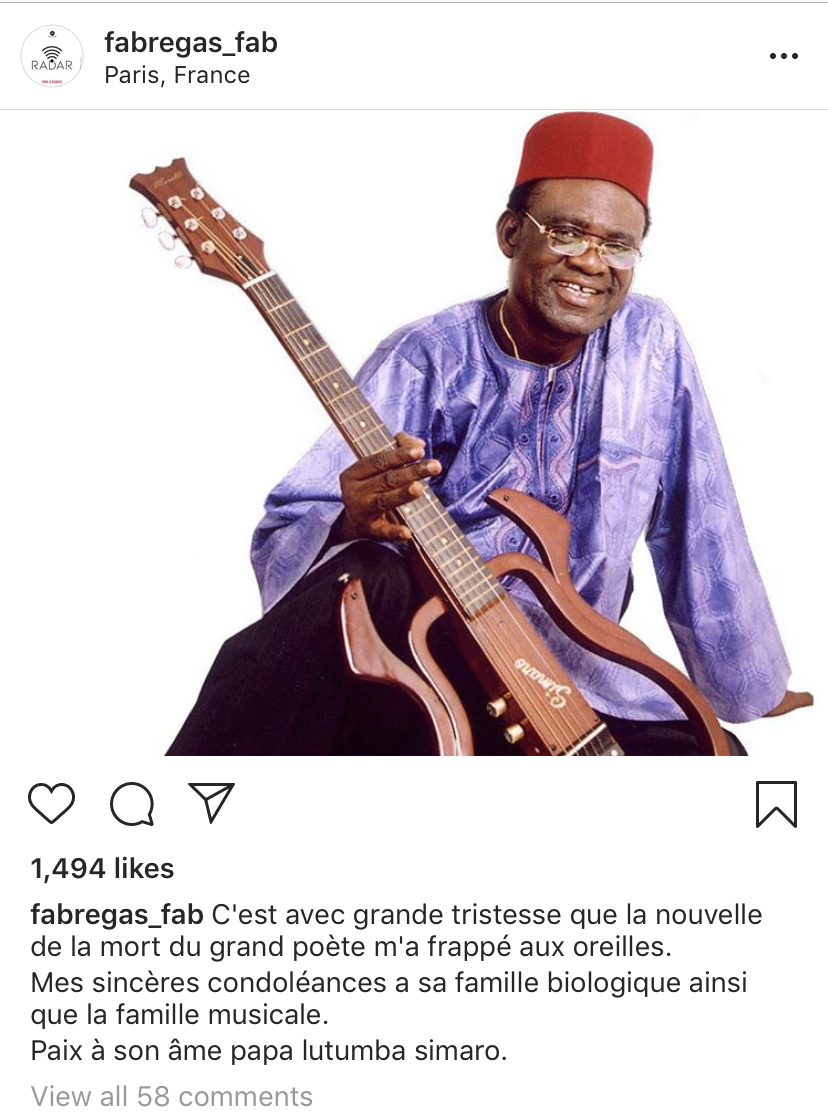Open comments via speech bubble icon
Image resolution: width=828 pixels, height=1117 pixels.
pyautogui.click(x=132, y=804)
